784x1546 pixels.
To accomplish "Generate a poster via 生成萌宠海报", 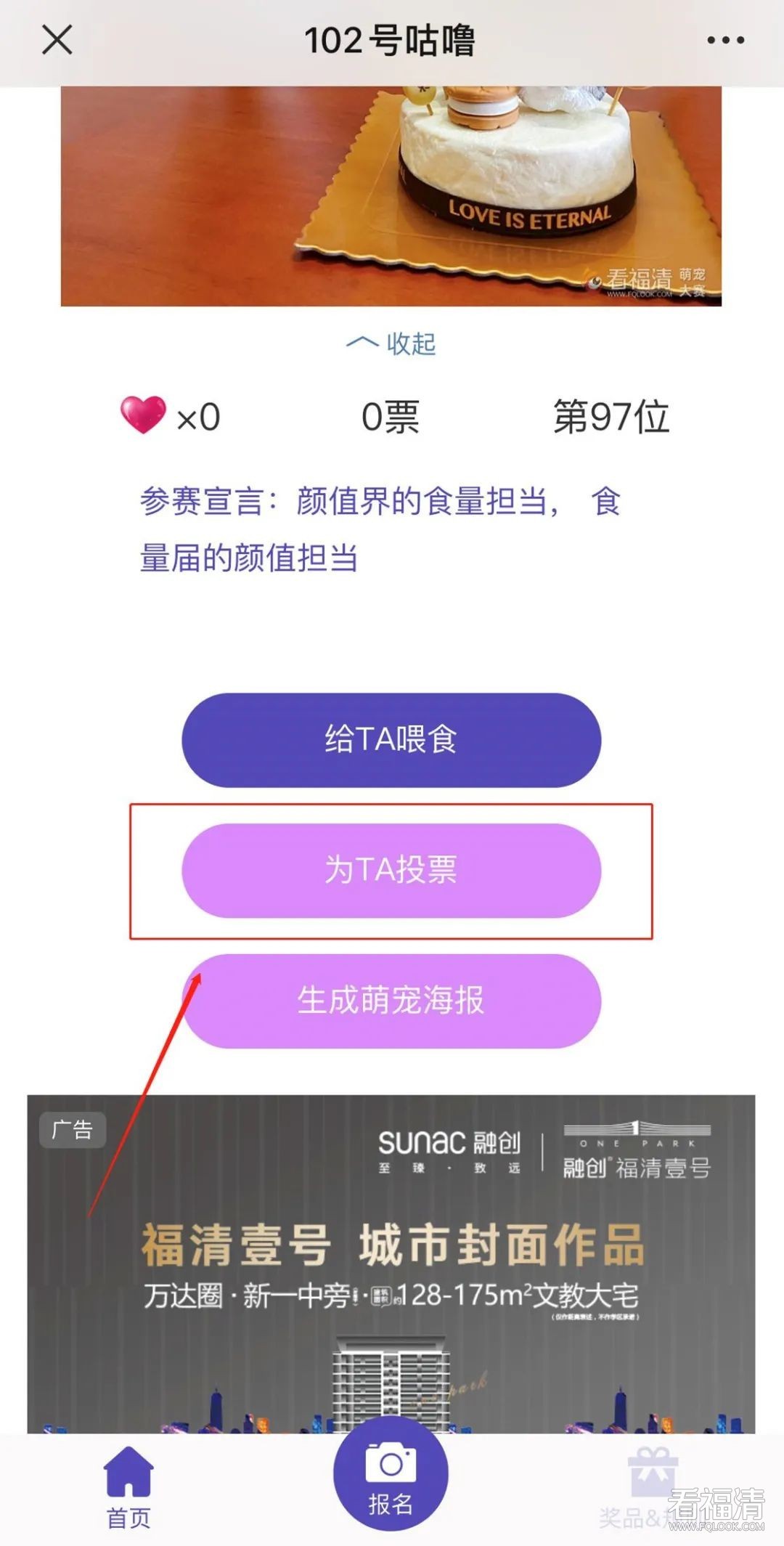I will (391, 1001).
